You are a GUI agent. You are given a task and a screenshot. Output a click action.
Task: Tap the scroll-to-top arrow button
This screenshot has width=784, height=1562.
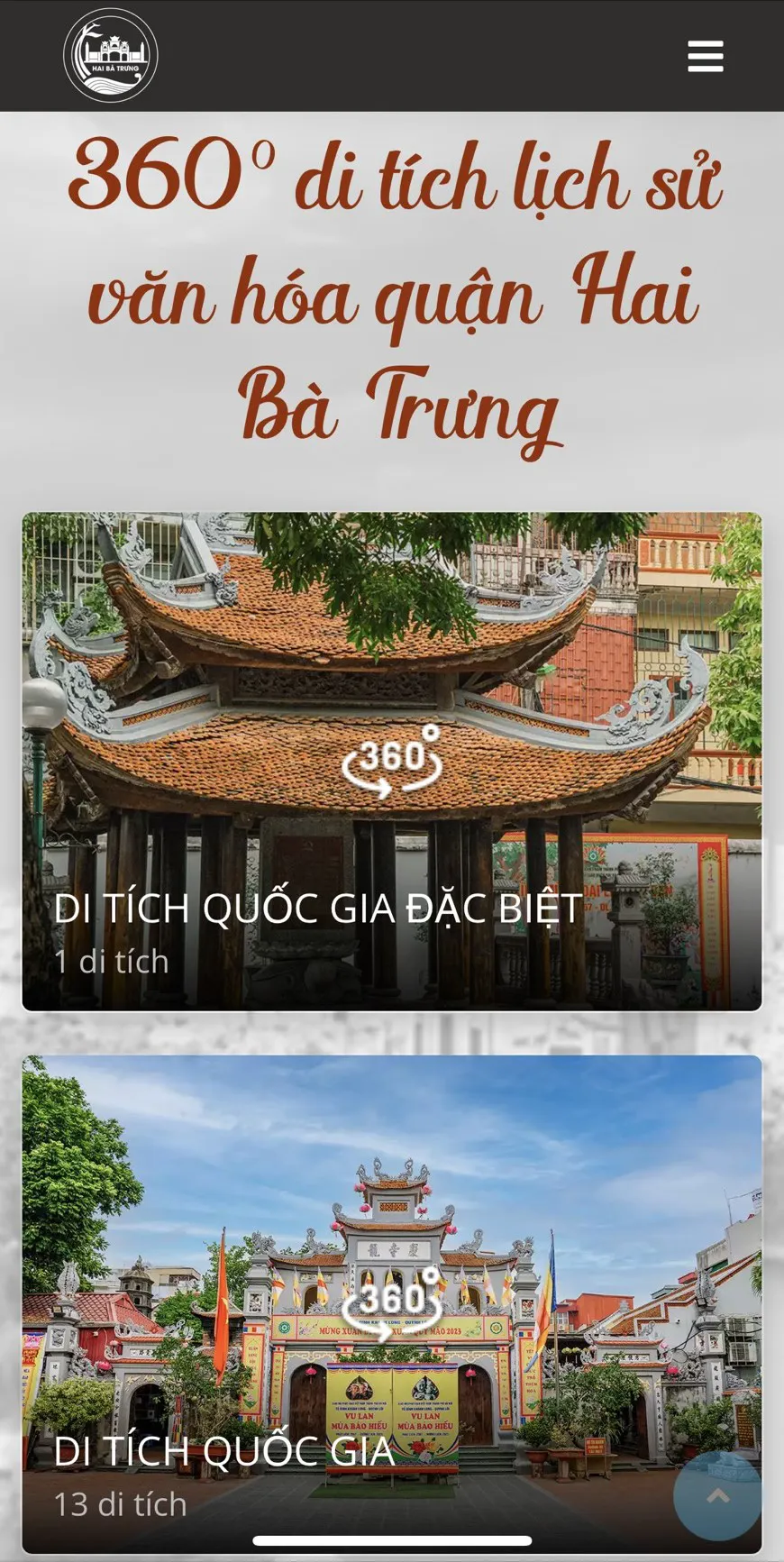click(x=717, y=1496)
